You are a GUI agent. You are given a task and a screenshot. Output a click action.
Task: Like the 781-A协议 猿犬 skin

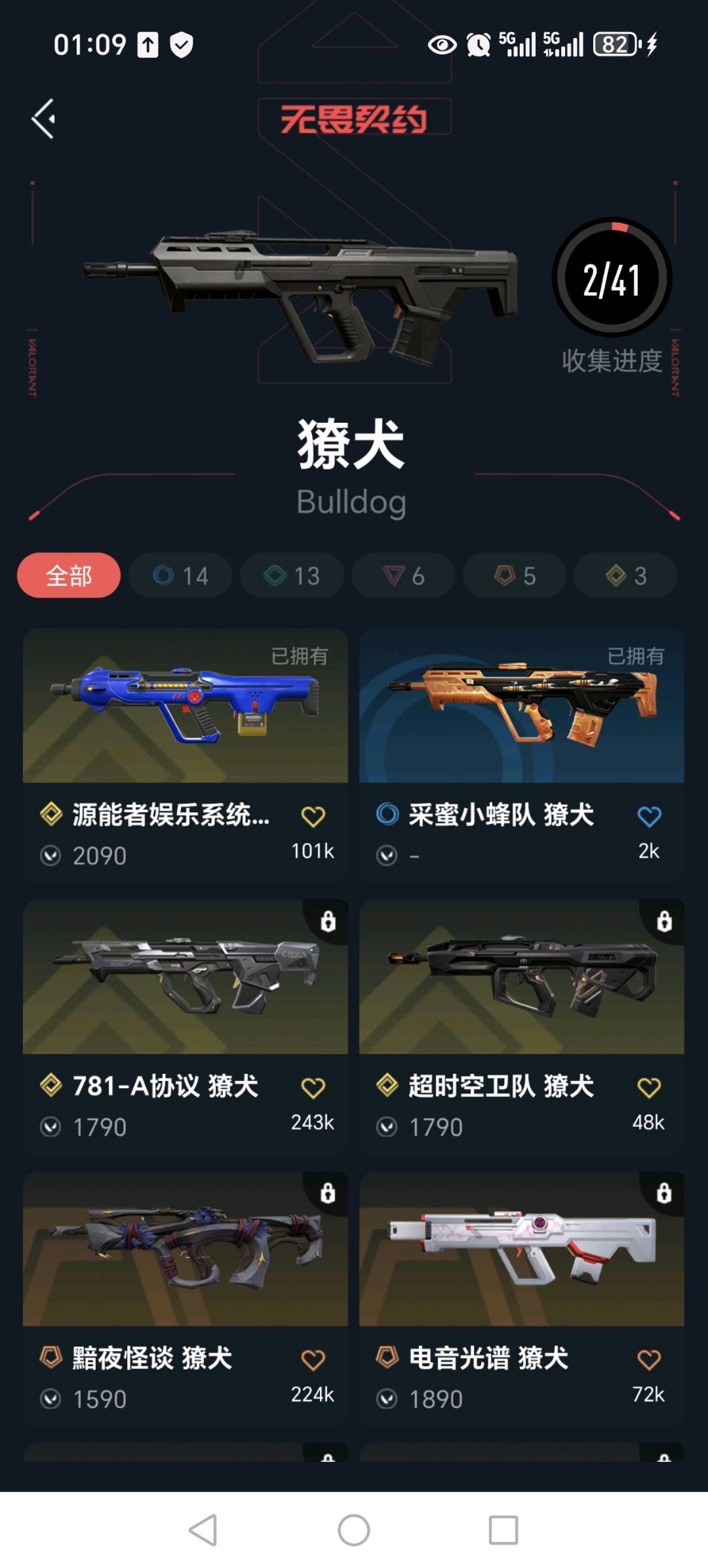313,1088
